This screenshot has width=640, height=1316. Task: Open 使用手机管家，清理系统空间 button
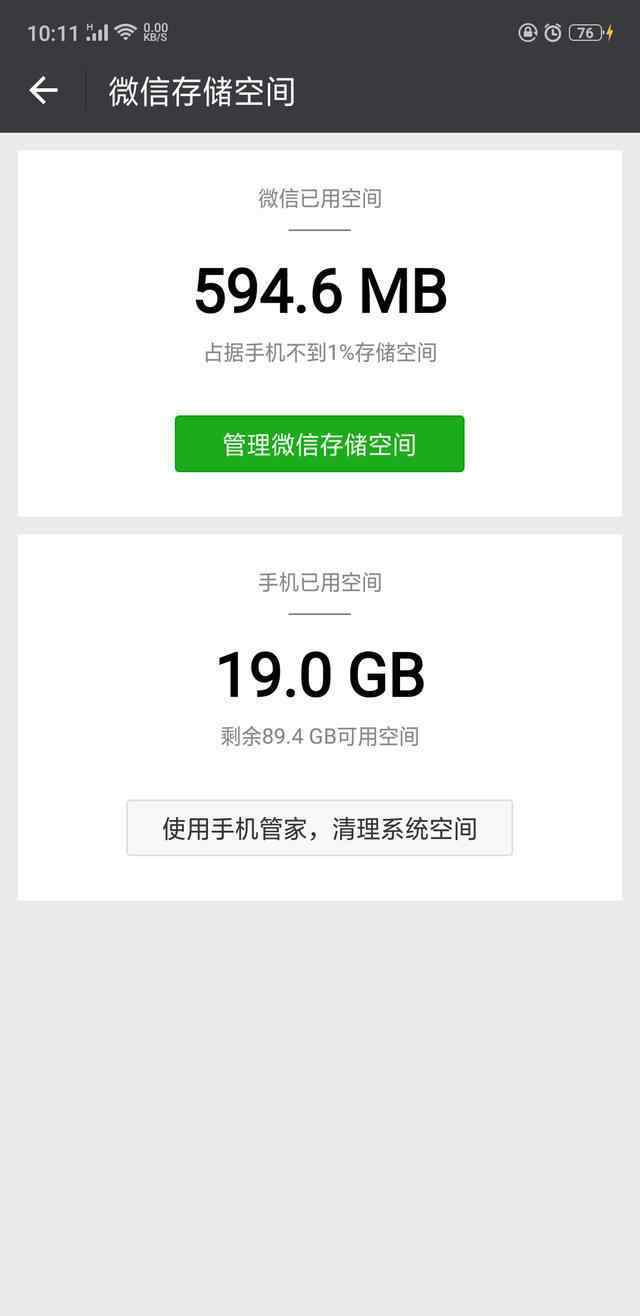point(319,828)
